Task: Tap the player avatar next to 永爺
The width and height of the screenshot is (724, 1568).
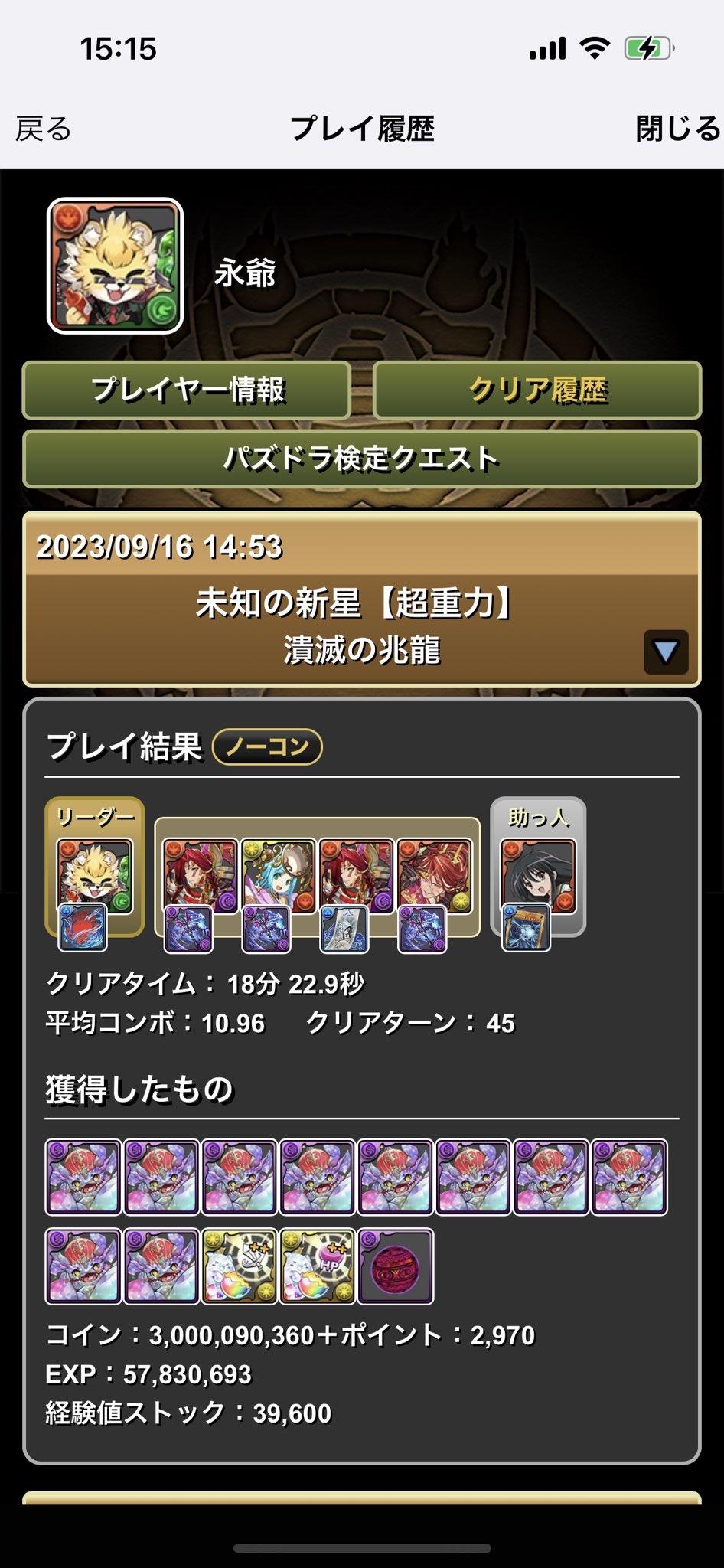Action: pyautogui.click(x=115, y=266)
